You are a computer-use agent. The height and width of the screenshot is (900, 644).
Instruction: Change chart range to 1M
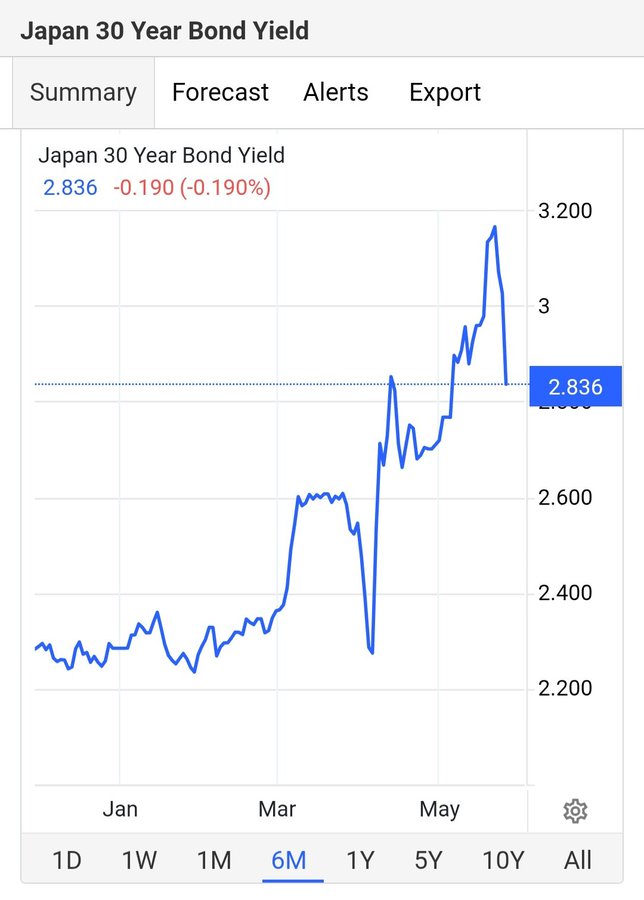click(x=214, y=860)
